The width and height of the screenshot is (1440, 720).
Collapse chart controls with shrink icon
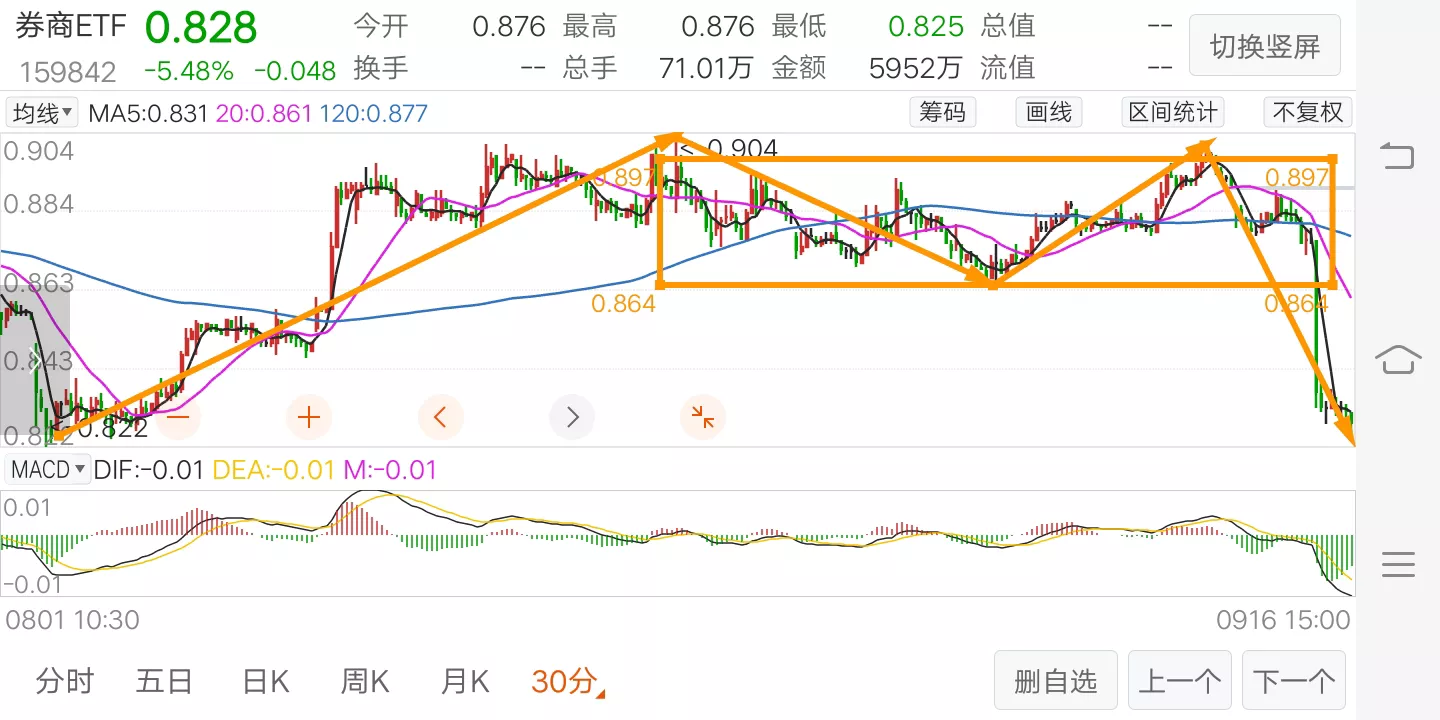[x=703, y=417]
